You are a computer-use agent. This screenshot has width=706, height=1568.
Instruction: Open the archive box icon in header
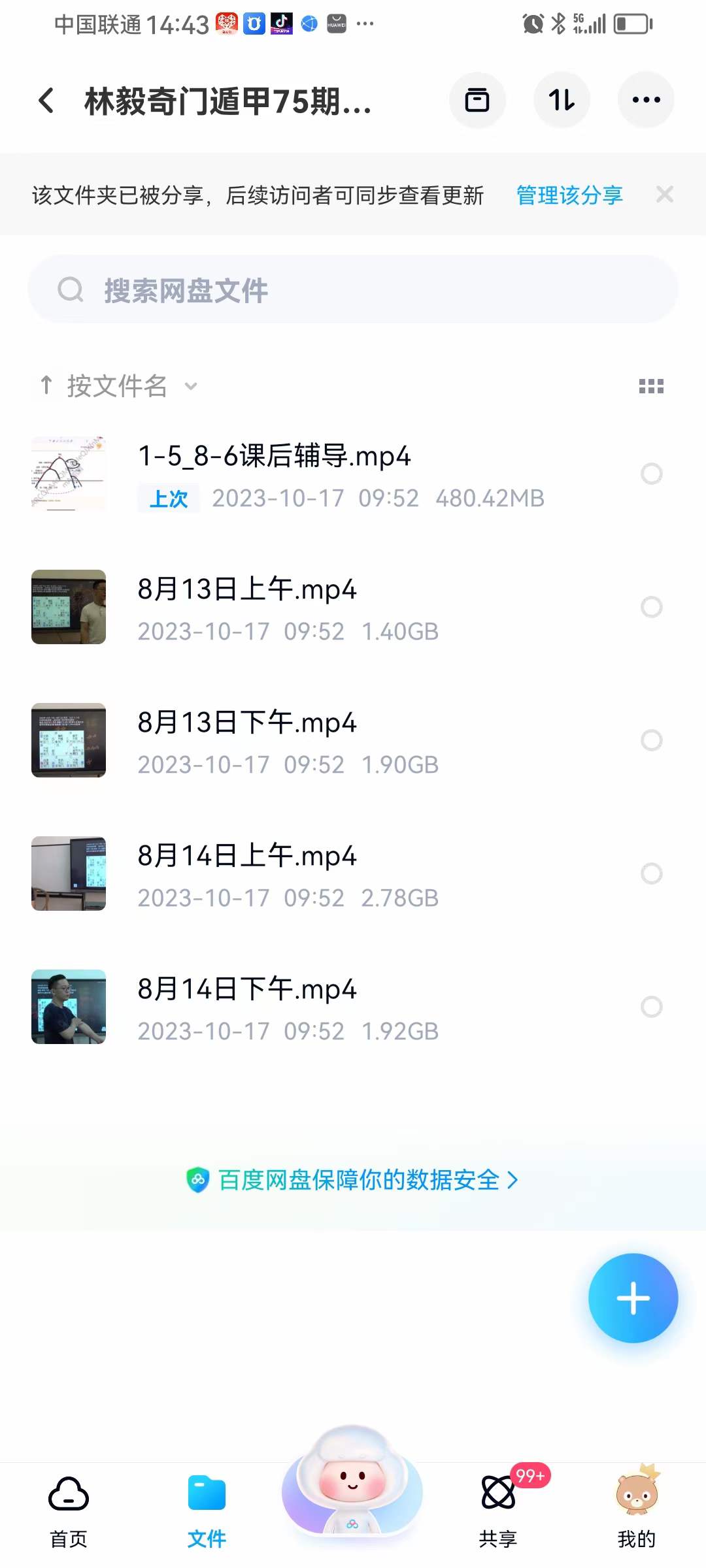tap(477, 101)
